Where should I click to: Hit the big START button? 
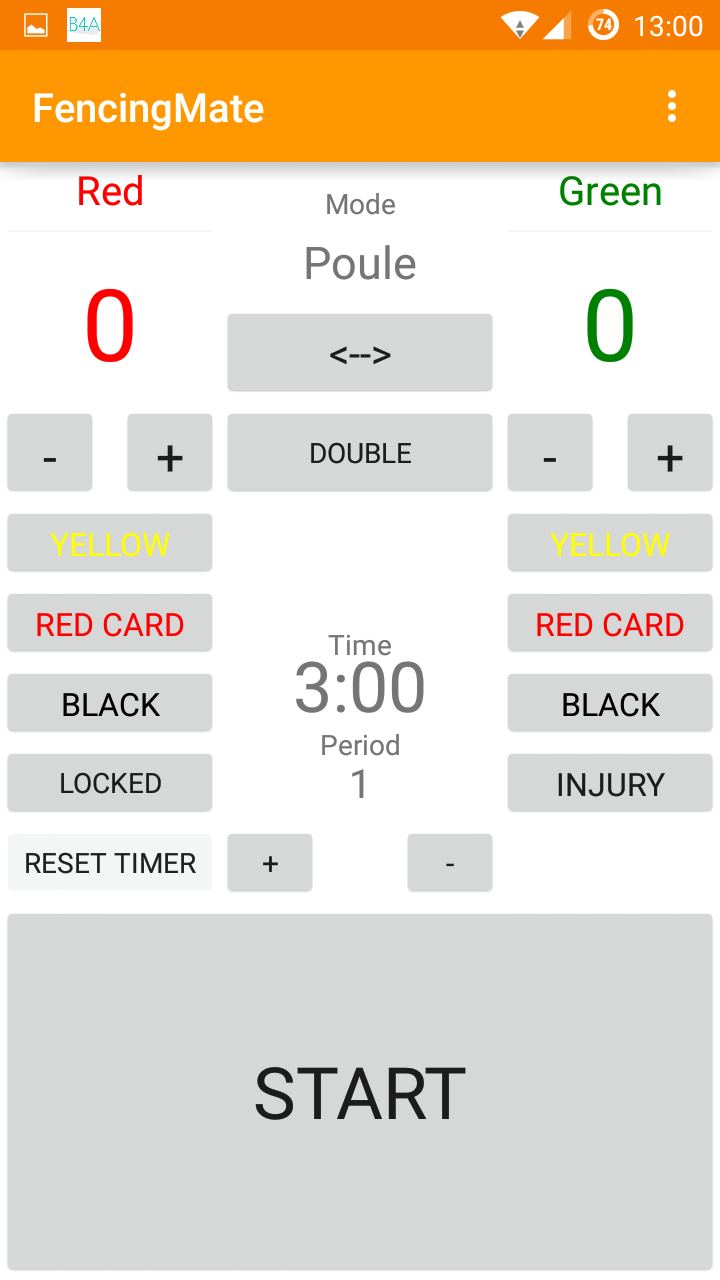(360, 1092)
